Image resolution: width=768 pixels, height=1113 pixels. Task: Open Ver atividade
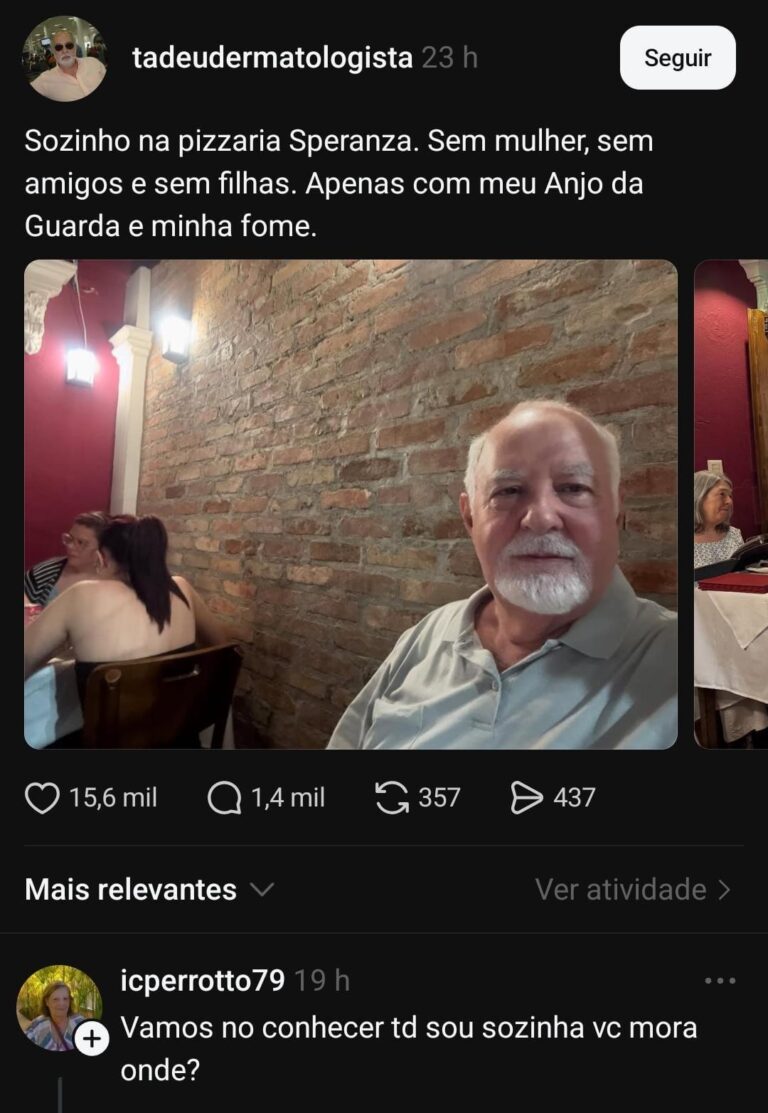pos(632,889)
